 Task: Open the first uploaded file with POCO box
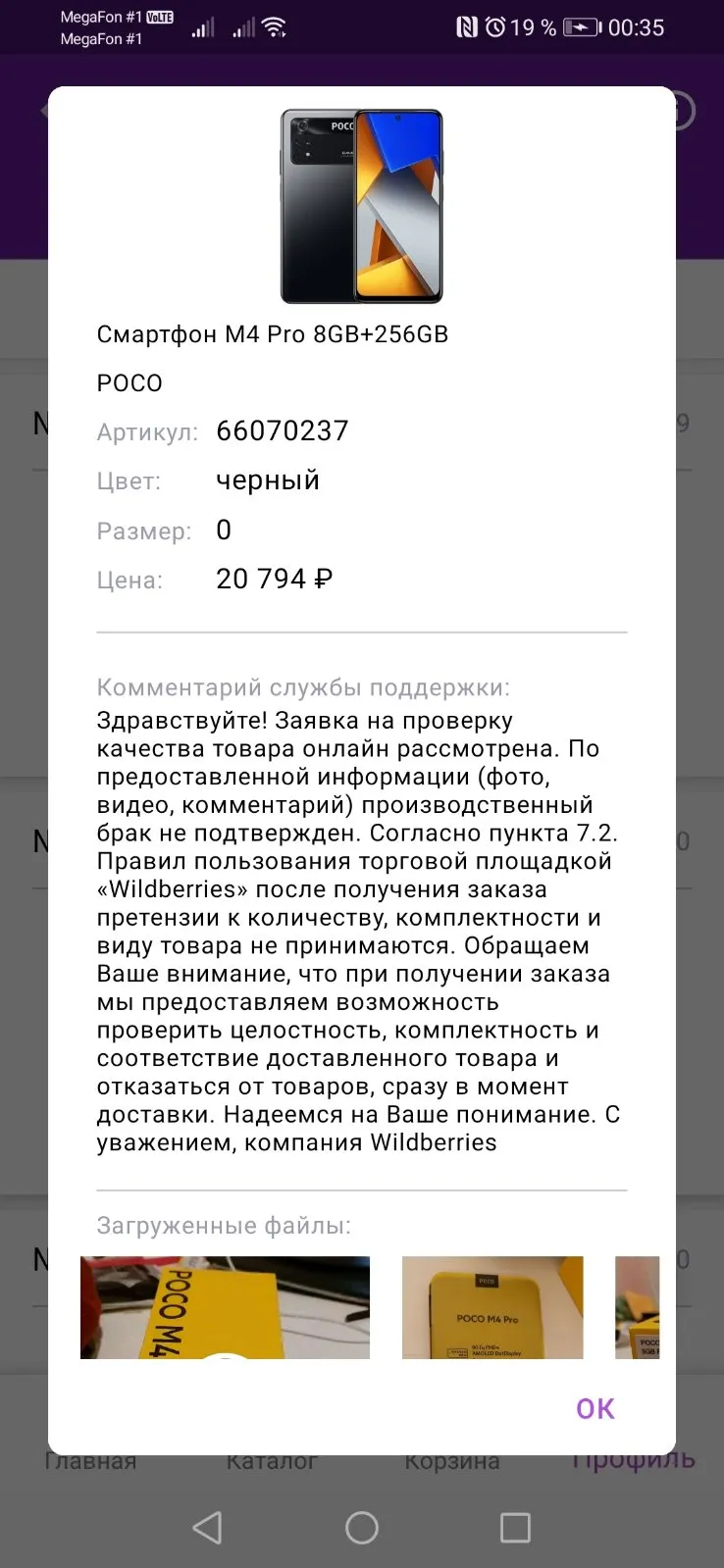(x=225, y=1307)
